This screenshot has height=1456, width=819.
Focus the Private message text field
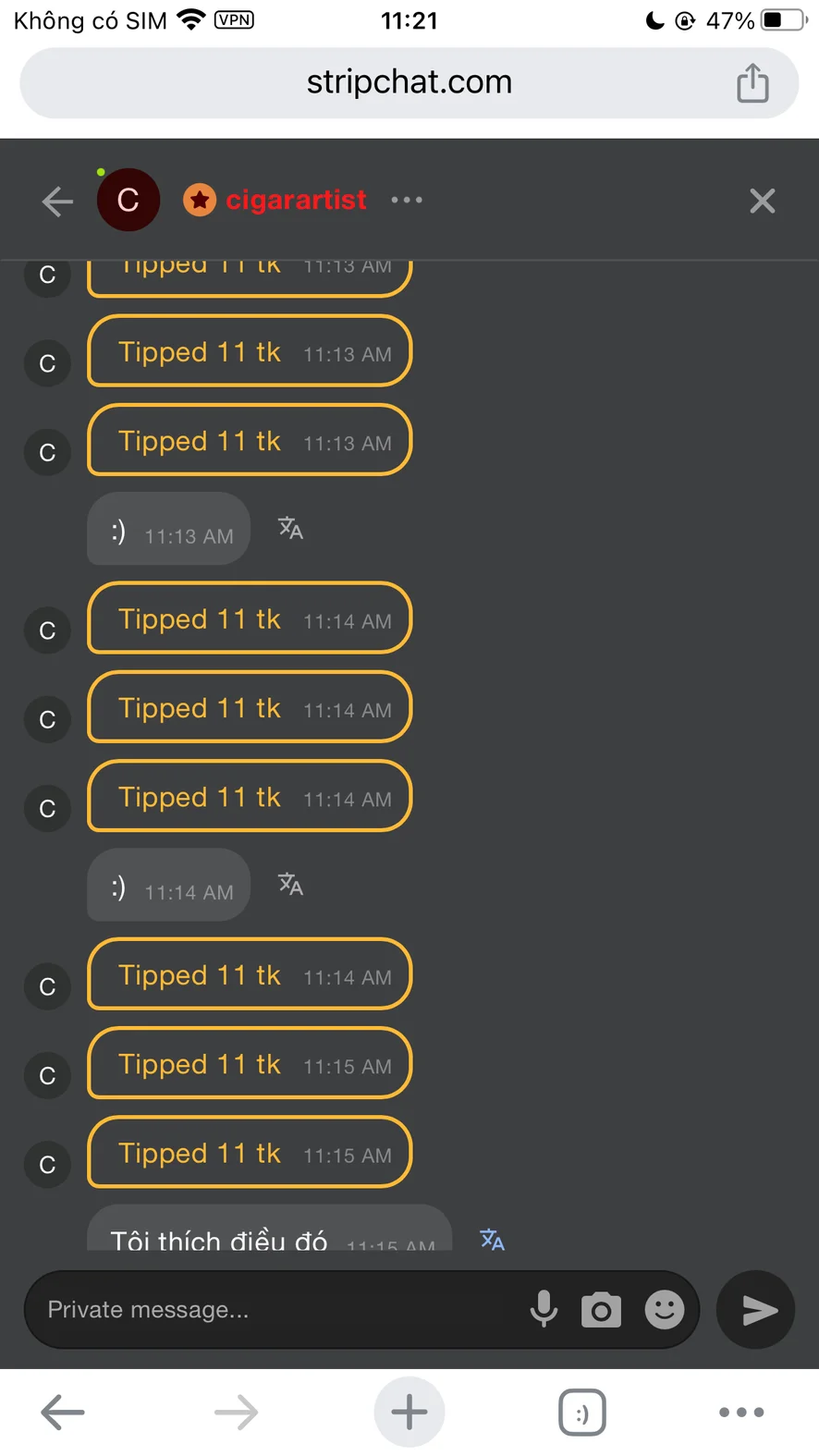(277, 1309)
